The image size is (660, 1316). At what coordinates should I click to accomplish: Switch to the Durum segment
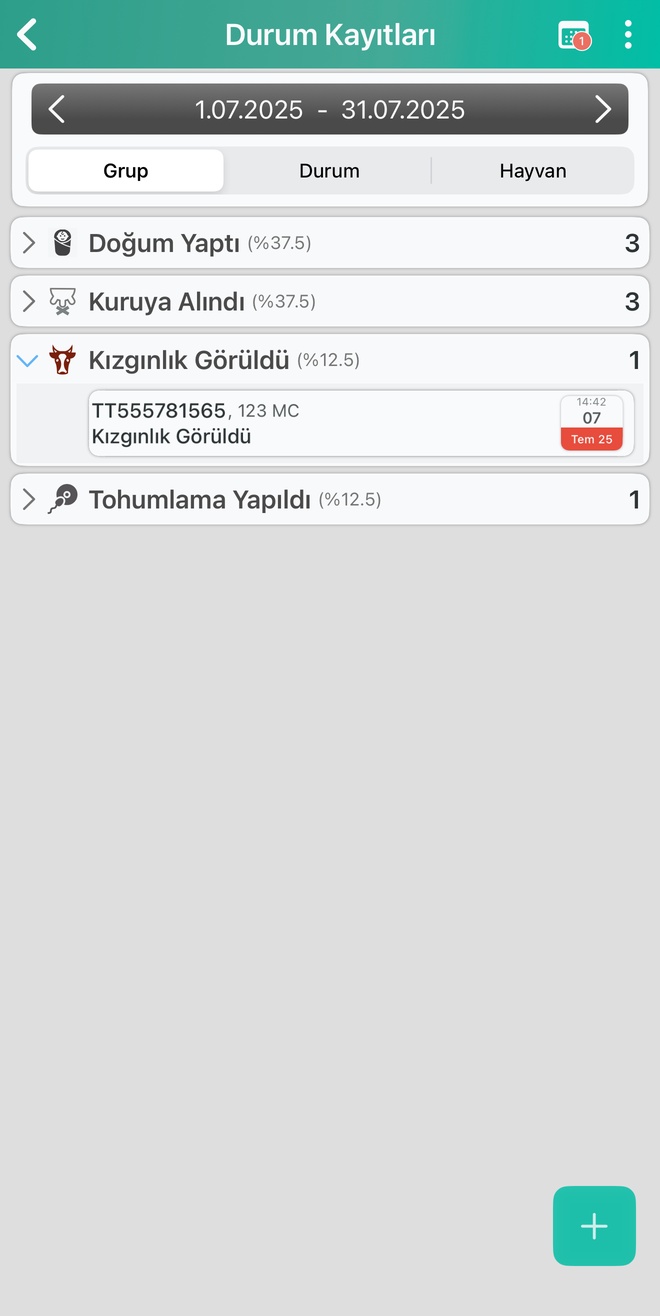[x=329, y=171]
